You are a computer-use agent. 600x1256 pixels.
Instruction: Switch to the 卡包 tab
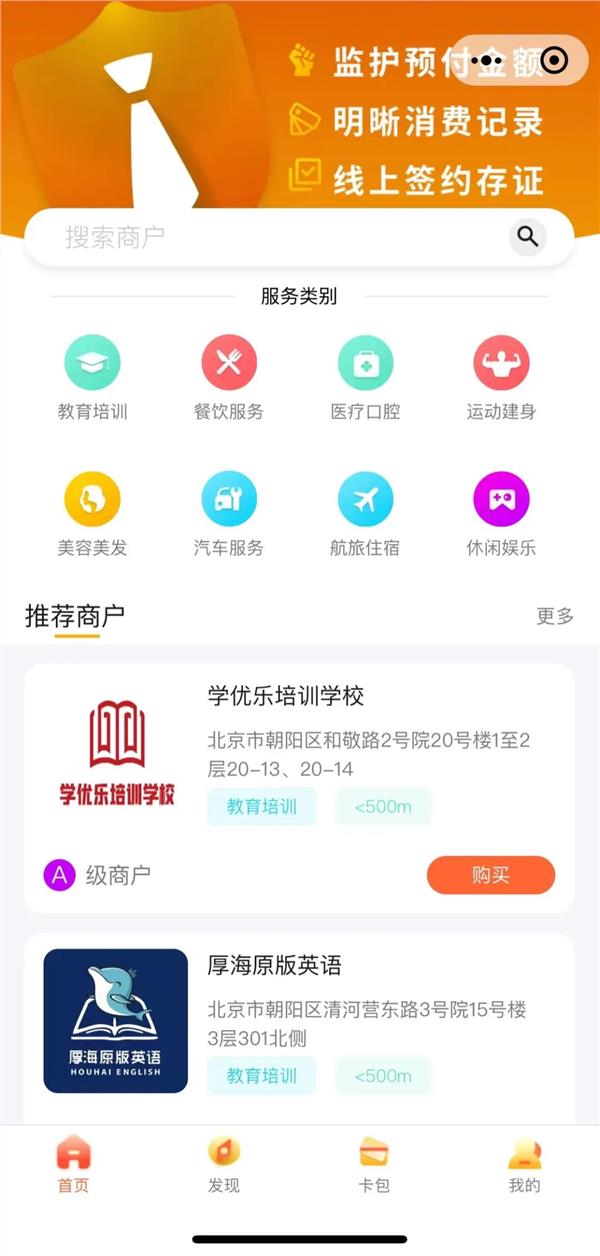pos(374,1166)
